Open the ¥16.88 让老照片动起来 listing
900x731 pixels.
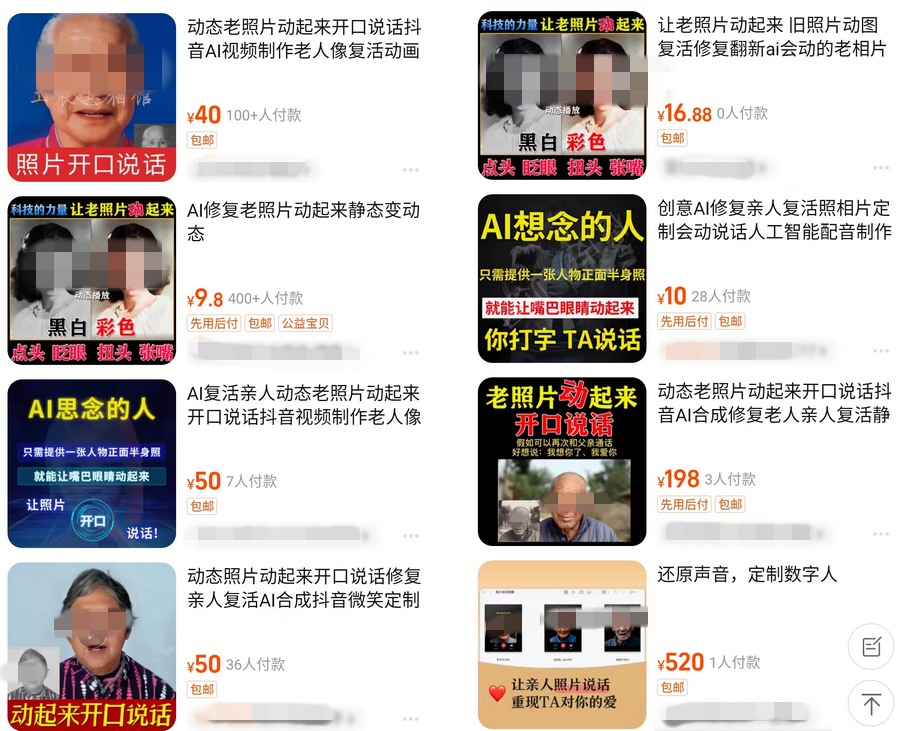click(562, 96)
